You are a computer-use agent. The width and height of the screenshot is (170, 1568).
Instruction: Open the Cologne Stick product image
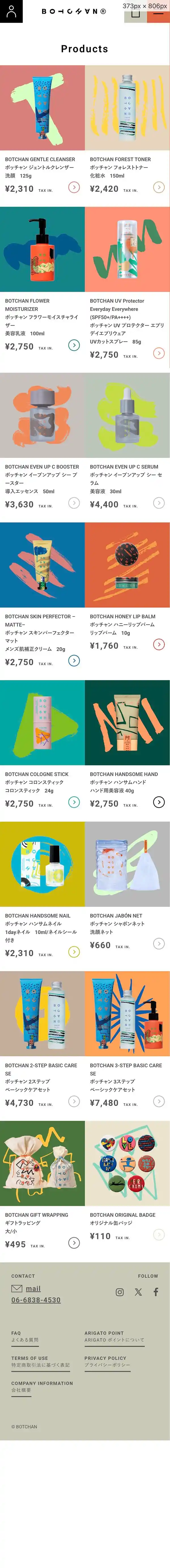(42, 722)
